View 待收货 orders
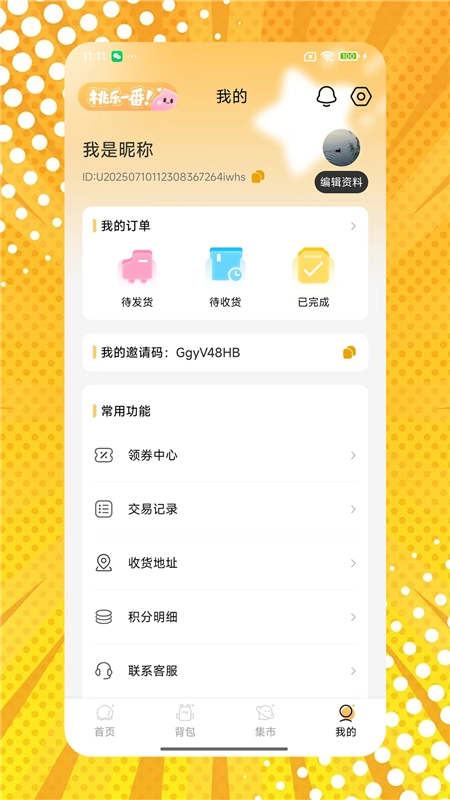This screenshot has width=450, height=800. (x=225, y=278)
